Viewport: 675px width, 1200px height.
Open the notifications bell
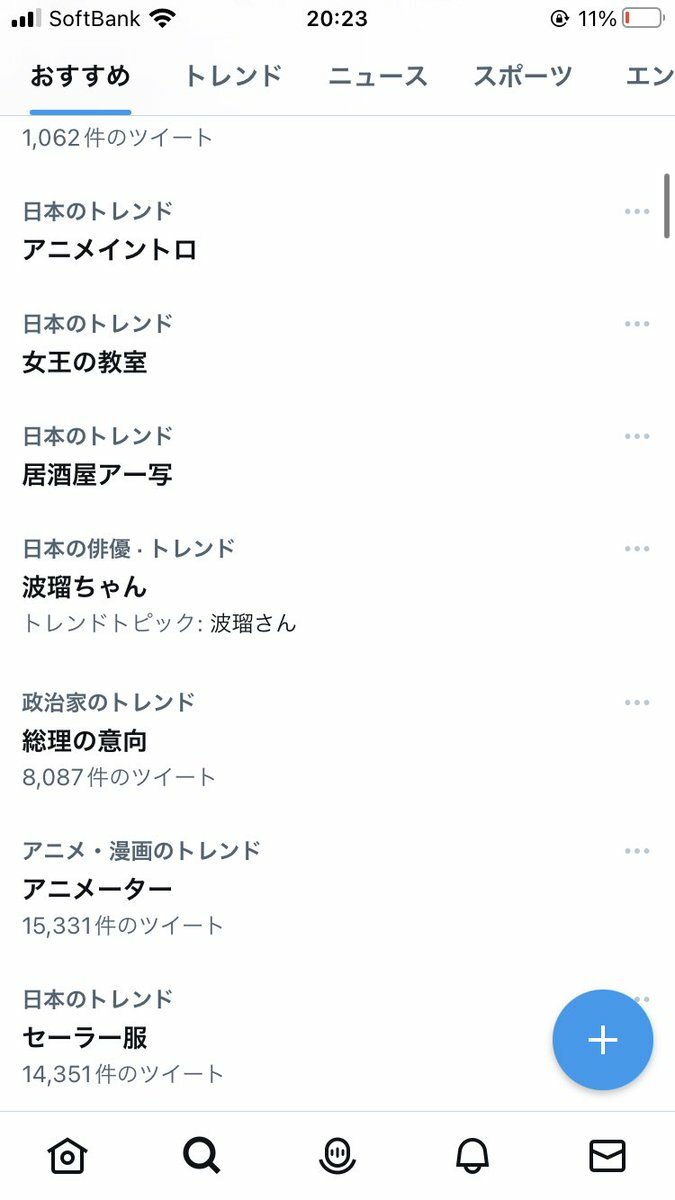[x=472, y=1157]
